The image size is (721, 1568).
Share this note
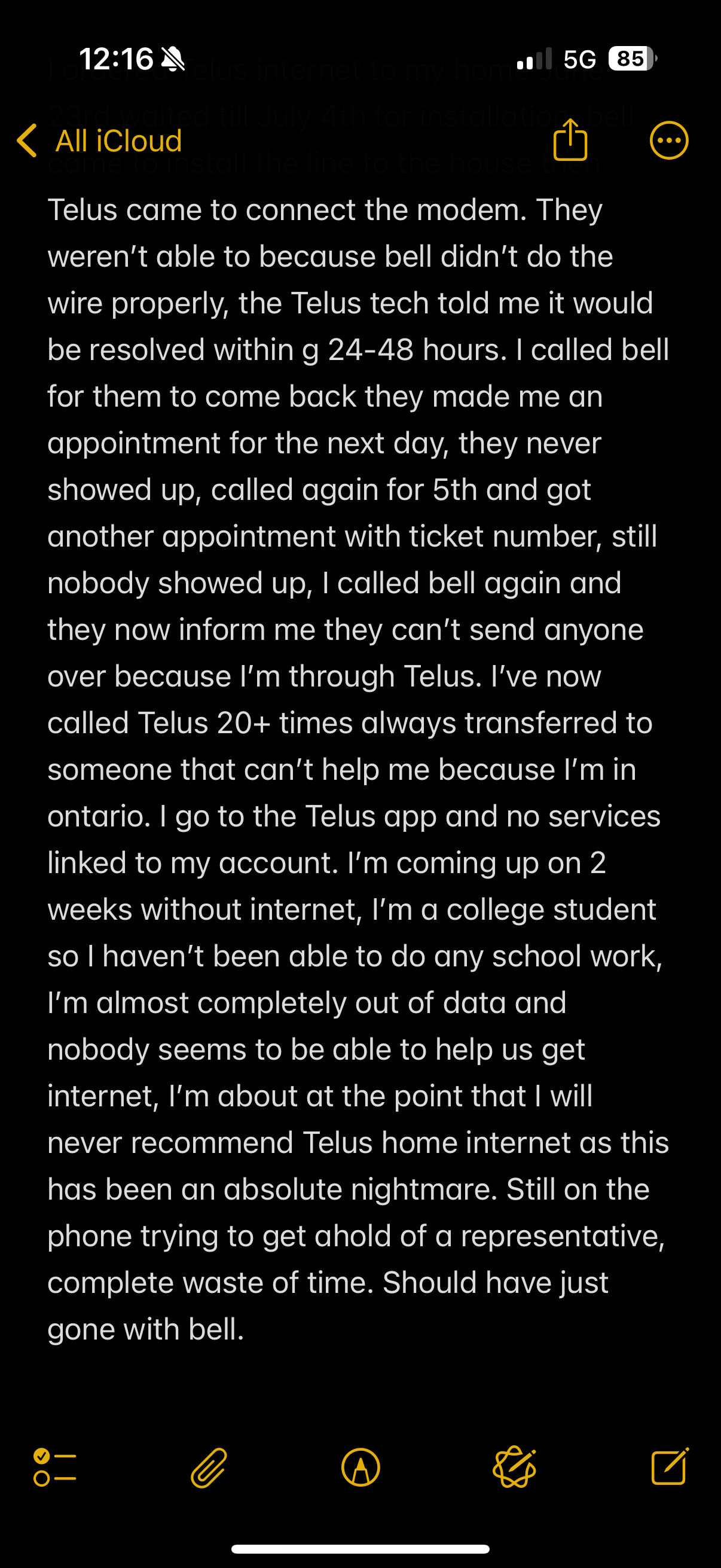570,141
